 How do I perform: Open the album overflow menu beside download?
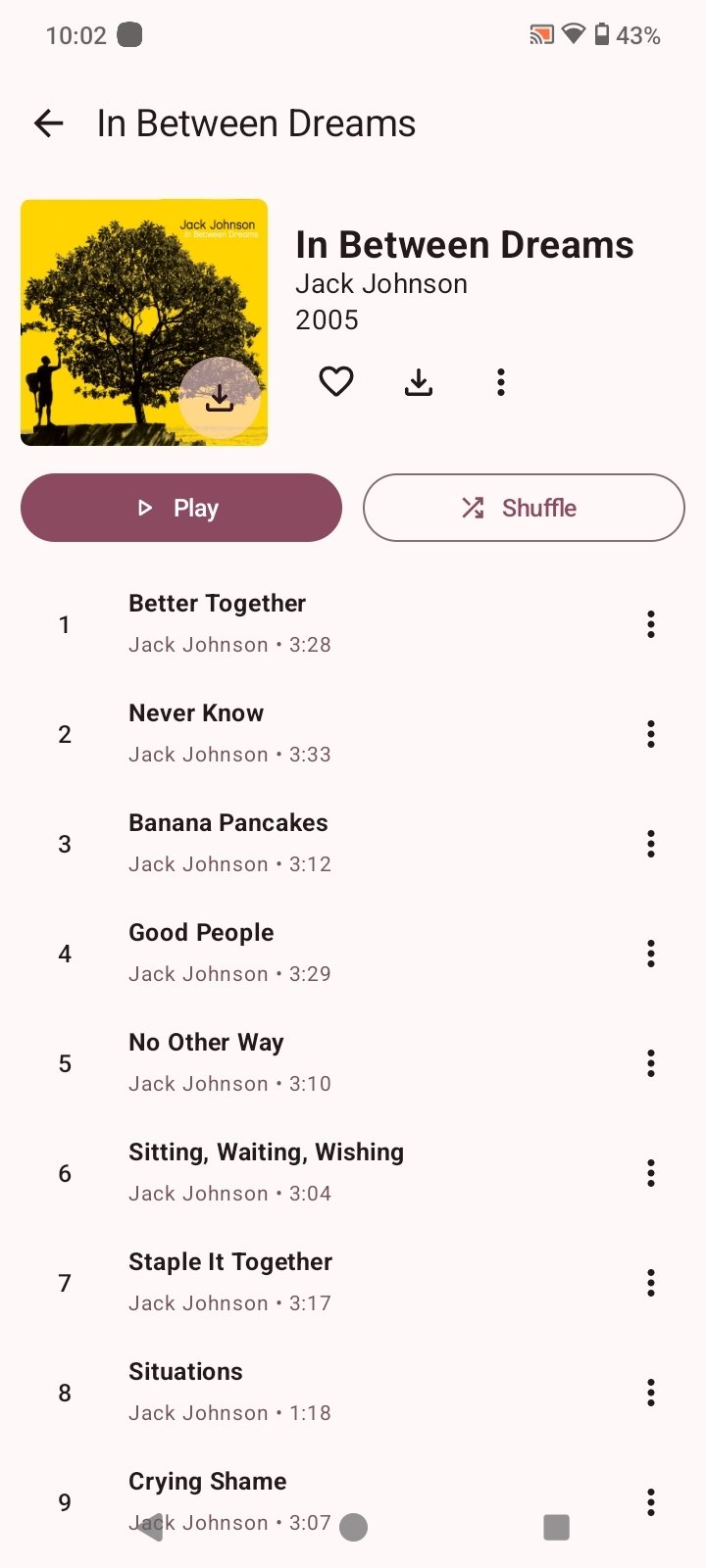coord(501,381)
